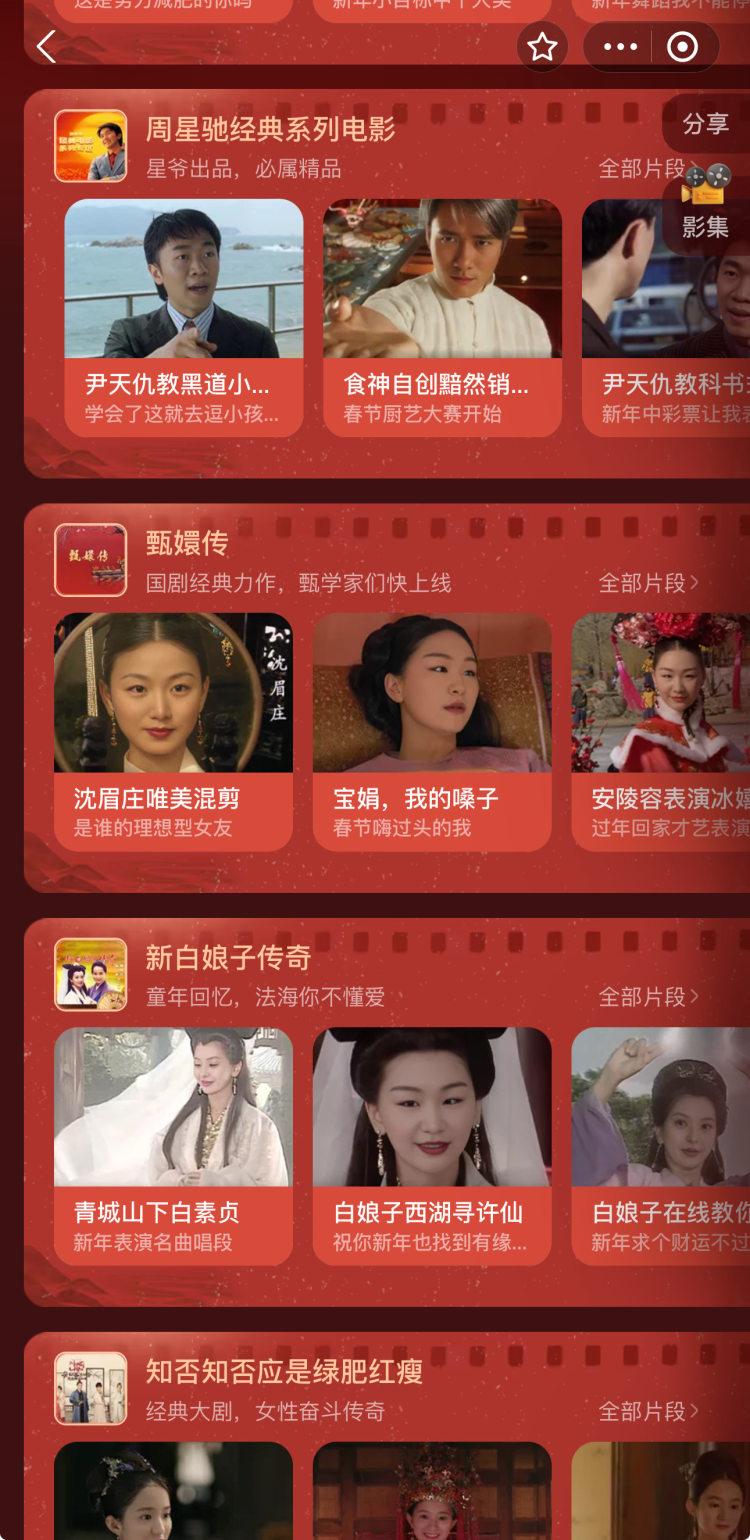The image size is (750, 1540).
Task: Open the 宝娟，我的嗓子 clip
Action: [432, 731]
